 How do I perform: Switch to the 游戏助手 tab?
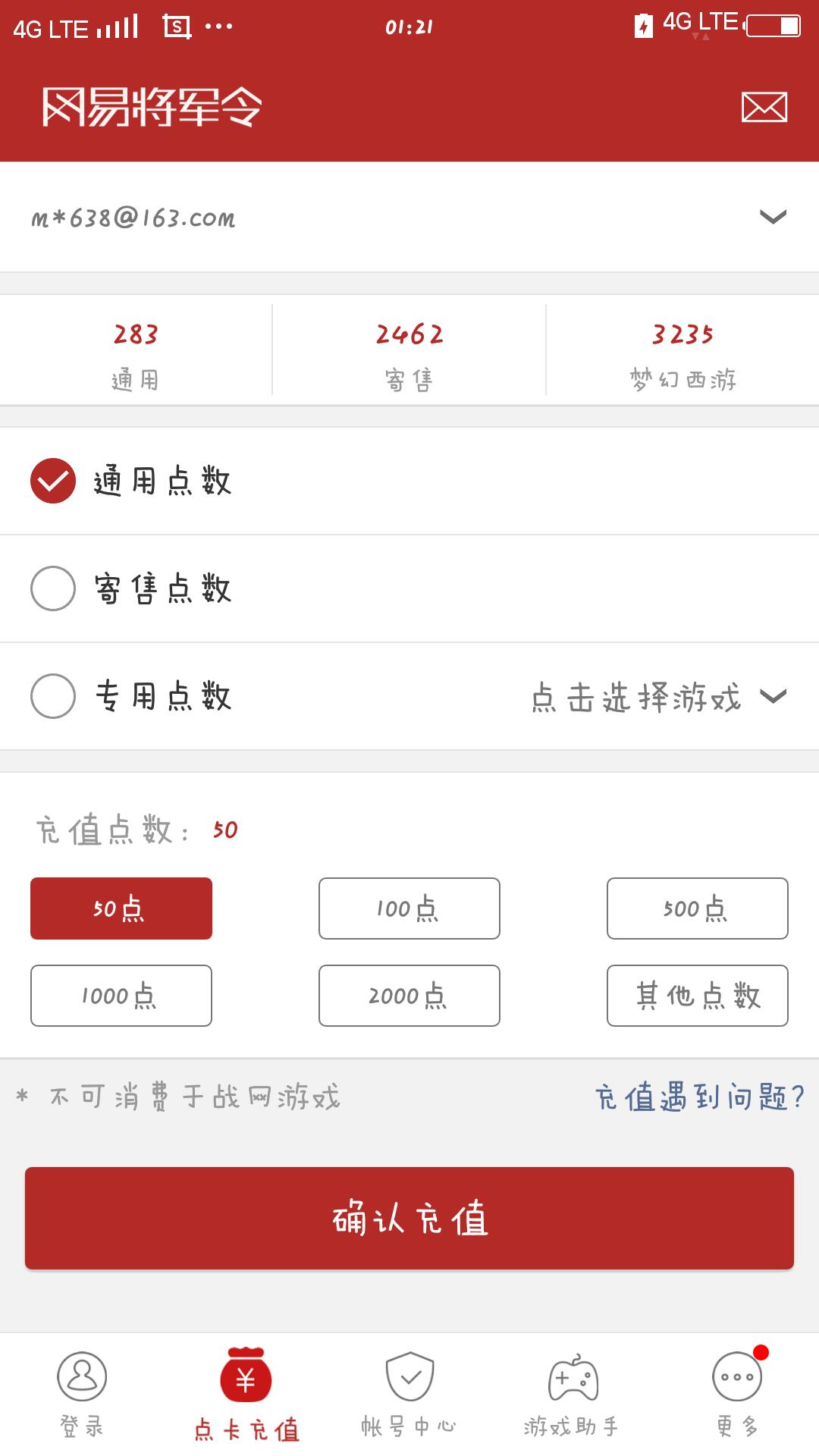pyautogui.click(x=573, y=1394)
